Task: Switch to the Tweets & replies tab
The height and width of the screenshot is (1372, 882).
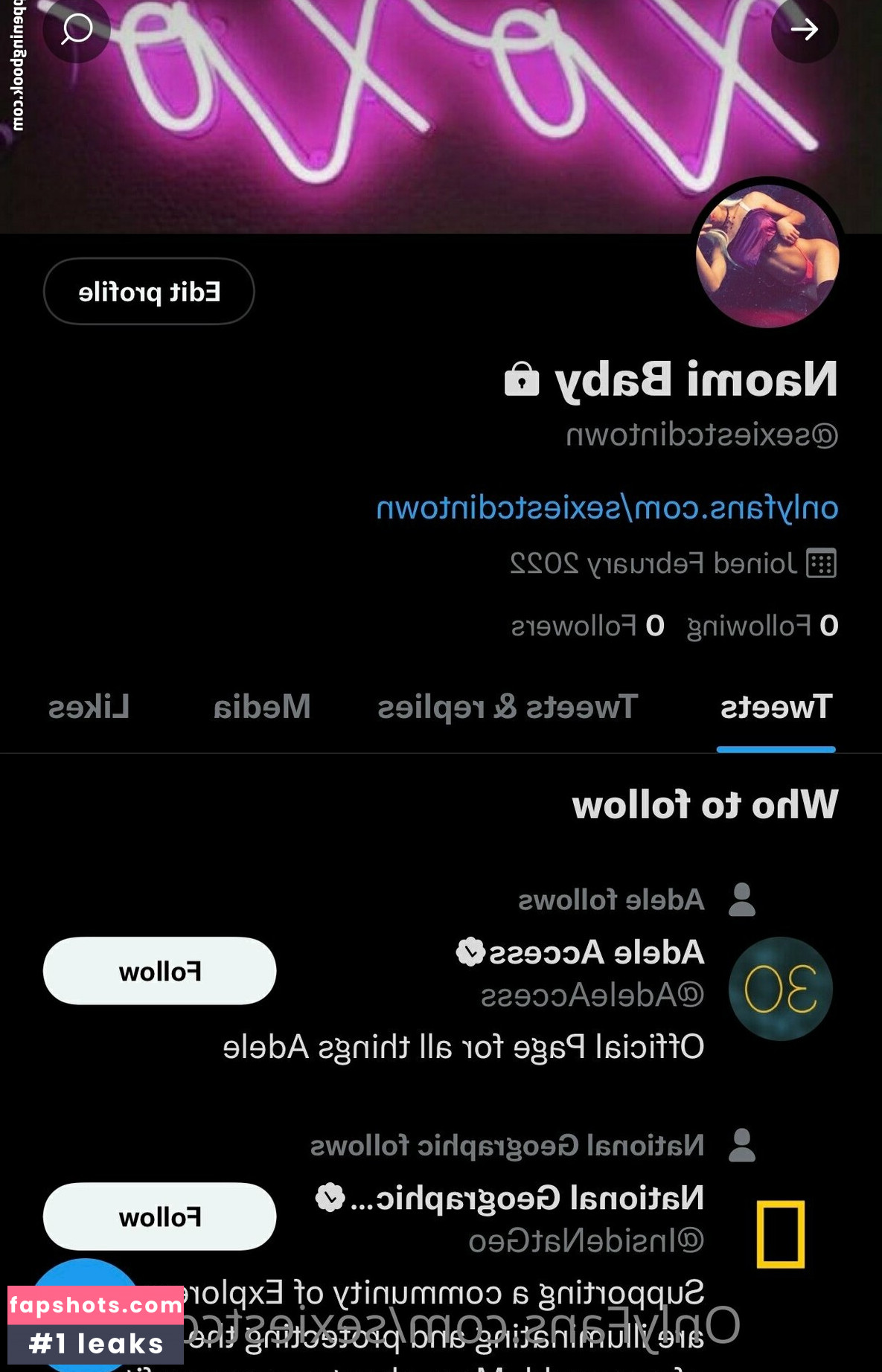Action: coord(508,707)
